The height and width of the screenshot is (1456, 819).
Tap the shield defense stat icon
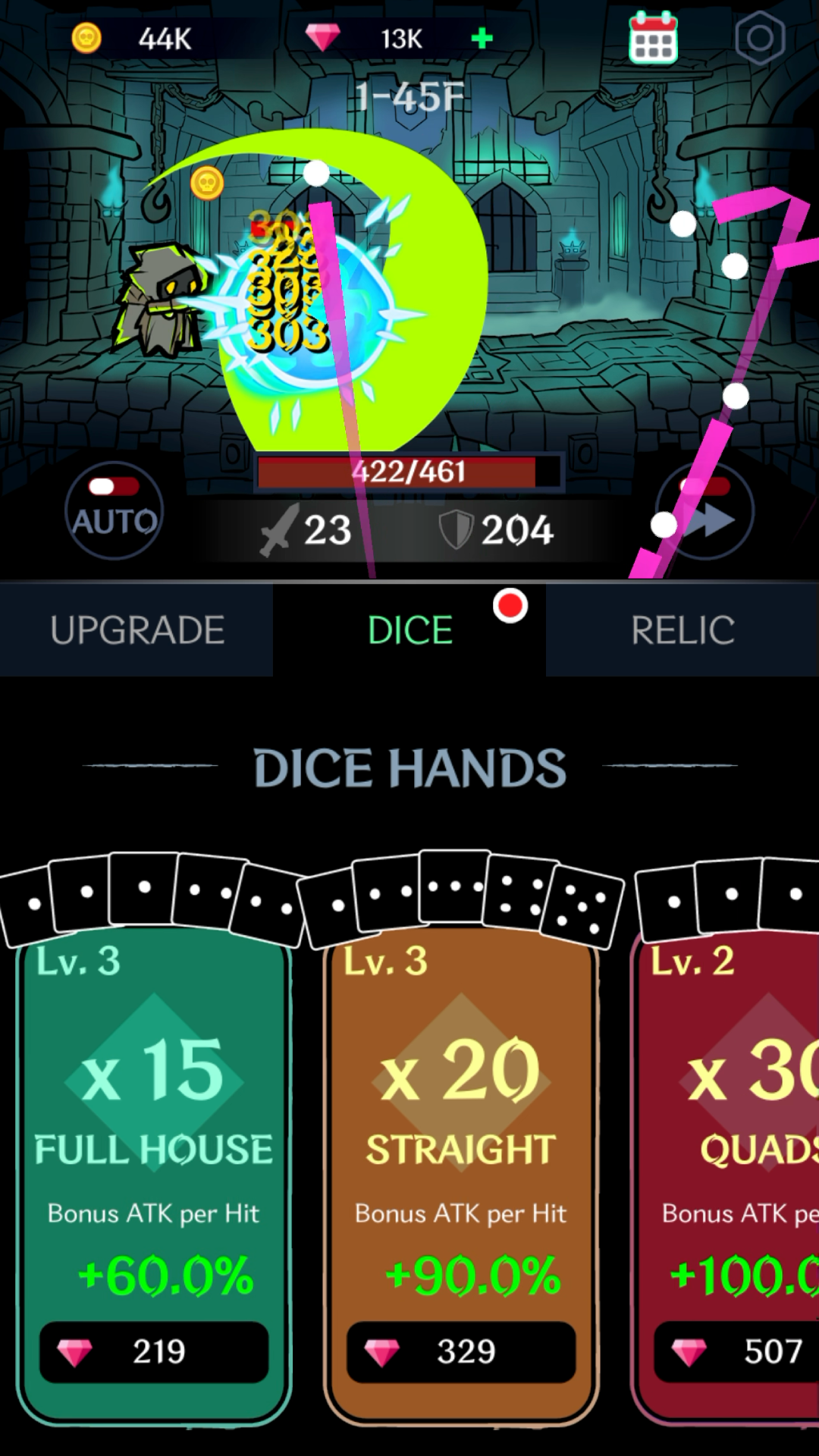pyautogui.click(x=455, y=531)
